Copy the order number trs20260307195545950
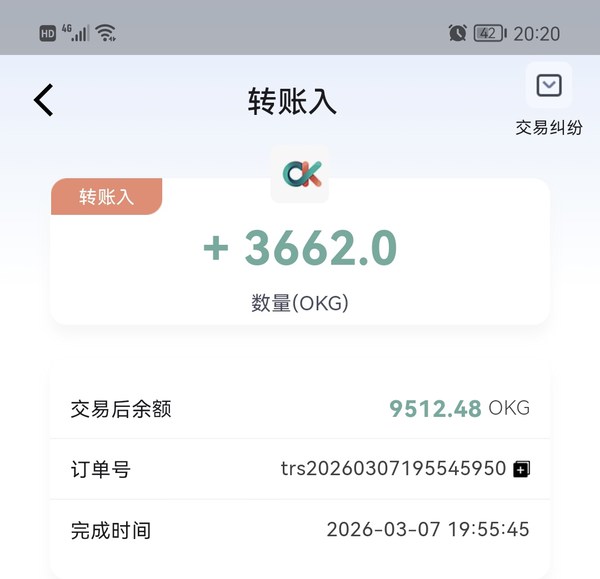The image size is (600, 579). pos(521,469)
